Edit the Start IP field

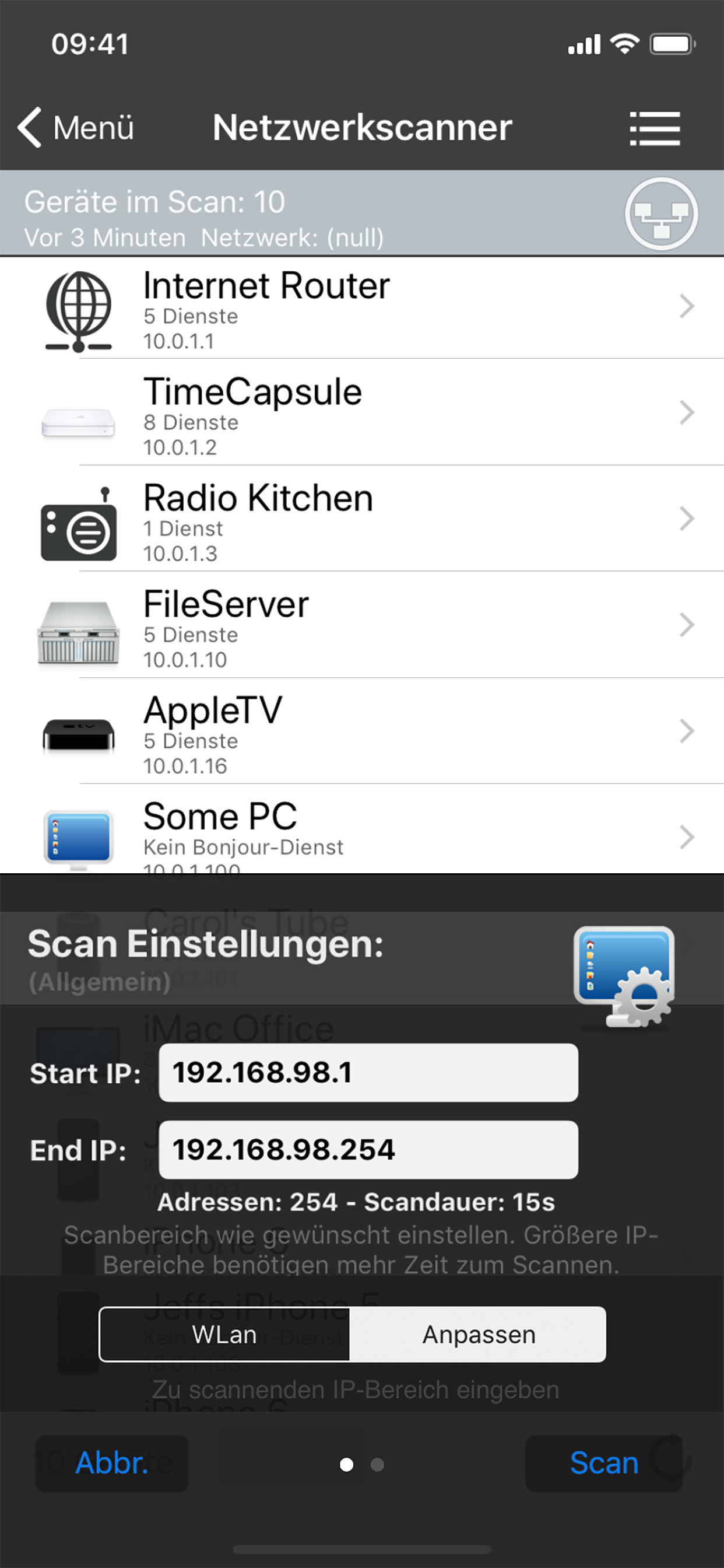coord(368,1073)
